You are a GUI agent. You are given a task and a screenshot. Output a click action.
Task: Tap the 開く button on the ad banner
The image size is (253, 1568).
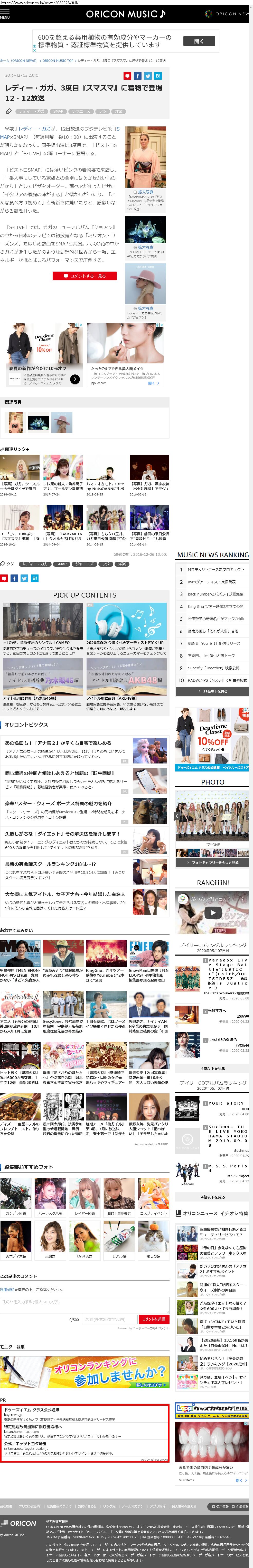pos(199,41)
